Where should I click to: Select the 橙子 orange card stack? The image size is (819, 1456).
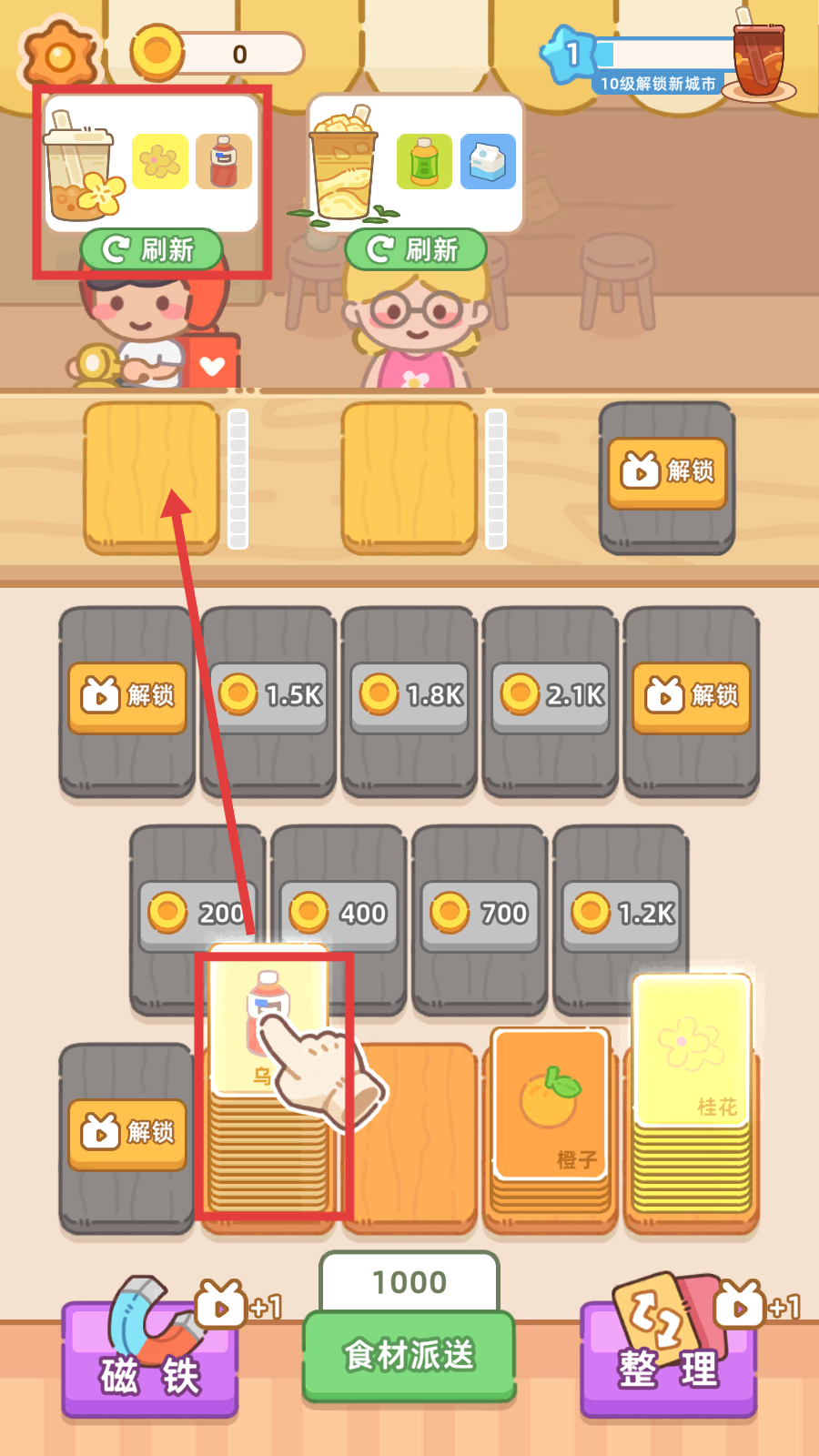550,1106
